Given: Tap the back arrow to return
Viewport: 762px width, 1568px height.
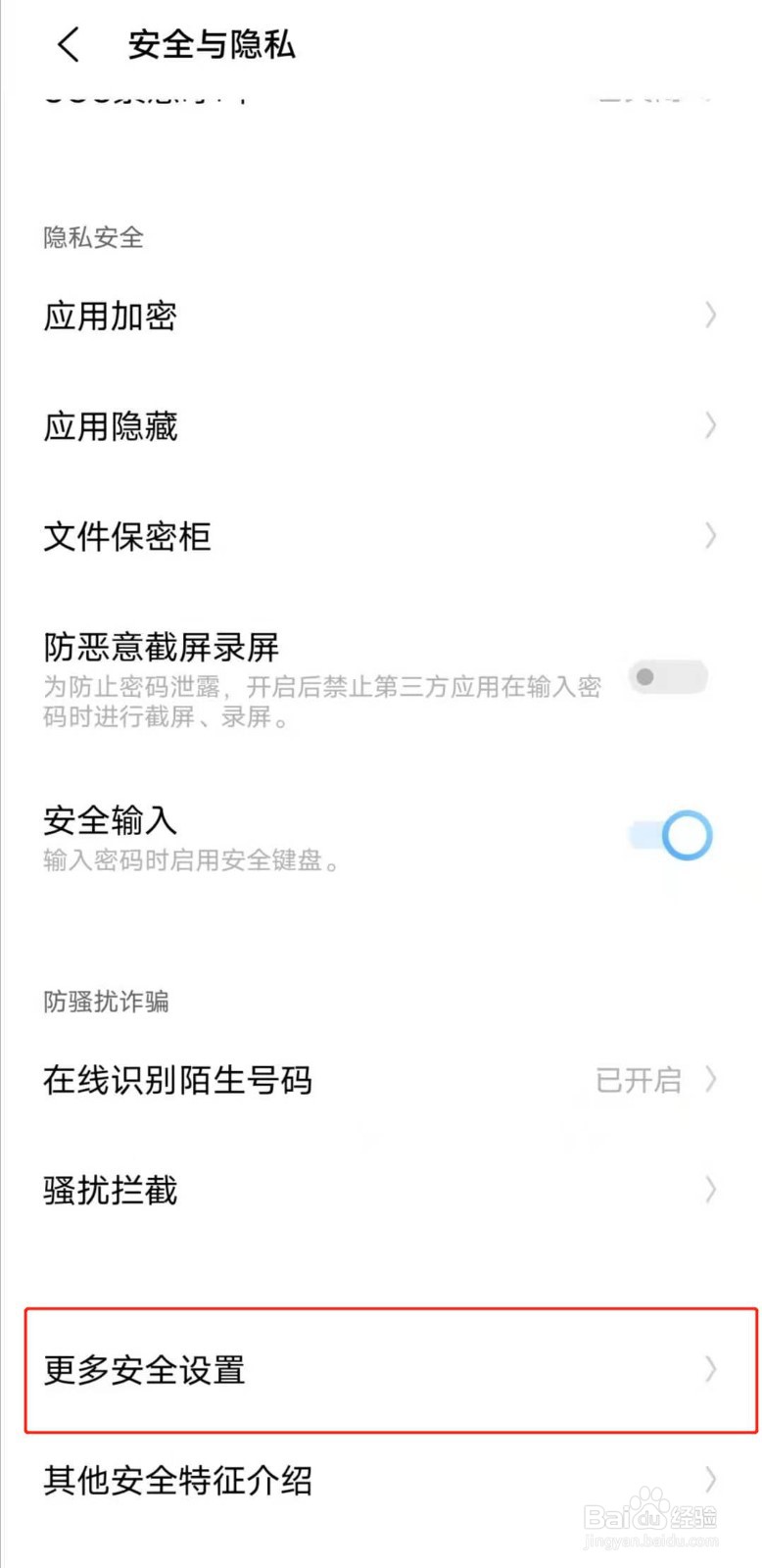Looking at the screenshot, I should [x=67, y=45].
